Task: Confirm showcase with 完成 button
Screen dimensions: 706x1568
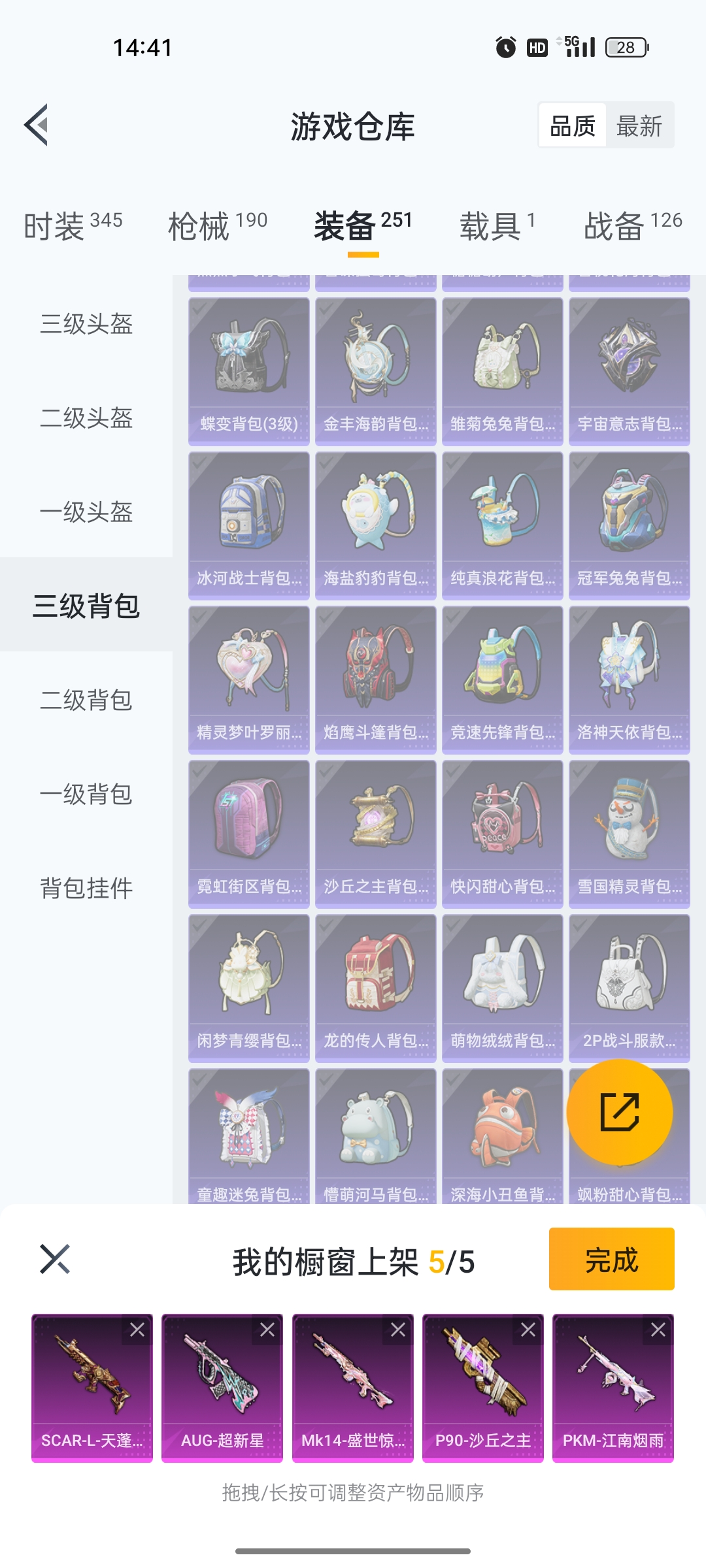Action: [611, 1259]
